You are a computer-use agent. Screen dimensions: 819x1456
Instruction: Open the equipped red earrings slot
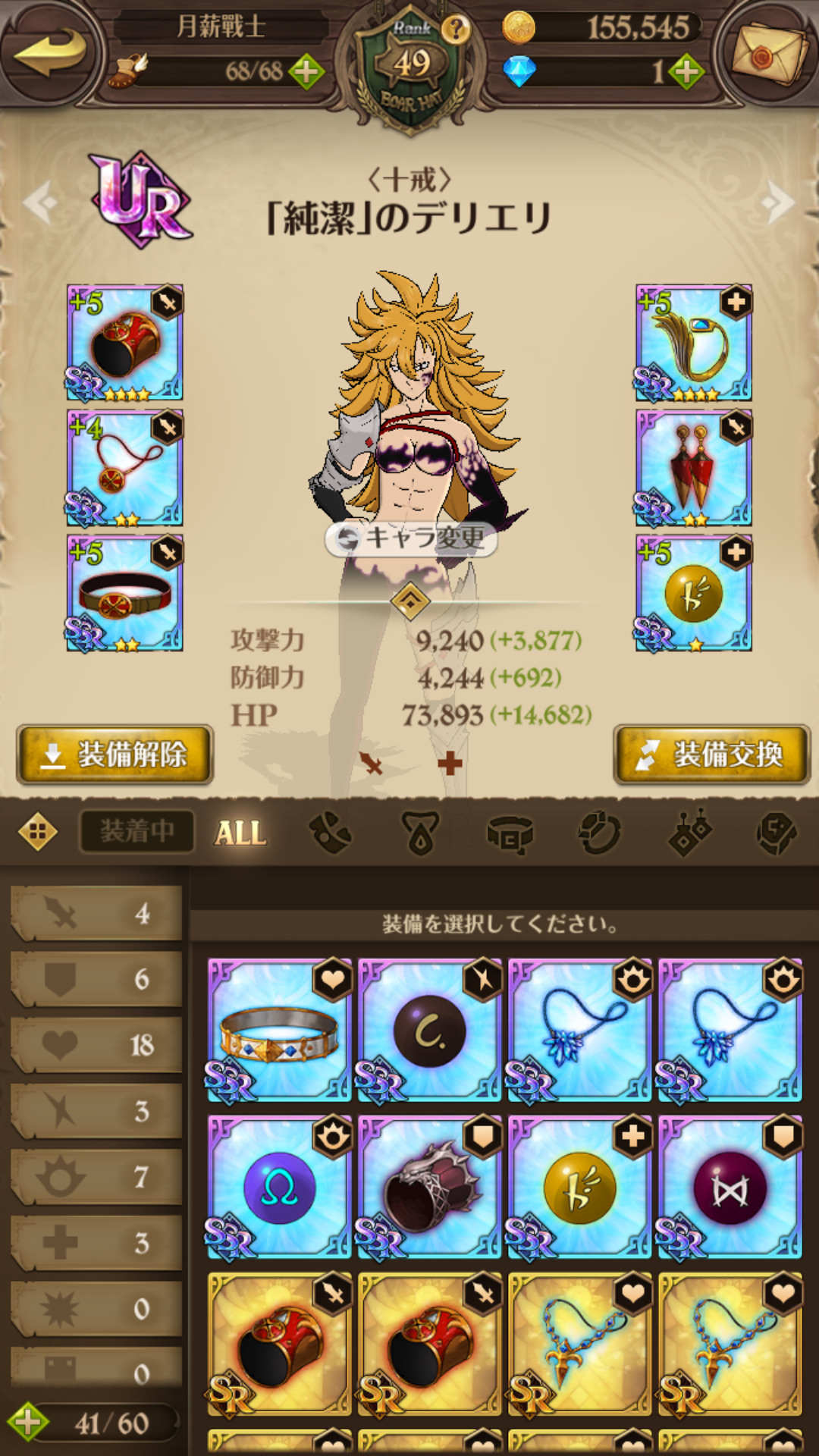click(x=693, y=468)
